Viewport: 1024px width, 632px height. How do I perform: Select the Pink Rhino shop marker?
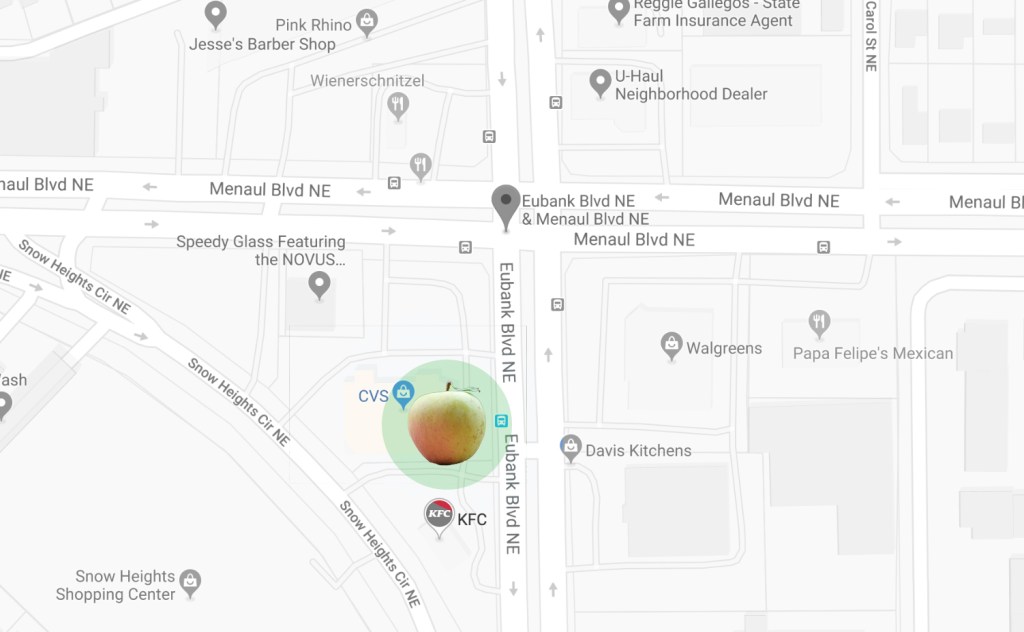(367, 21)
